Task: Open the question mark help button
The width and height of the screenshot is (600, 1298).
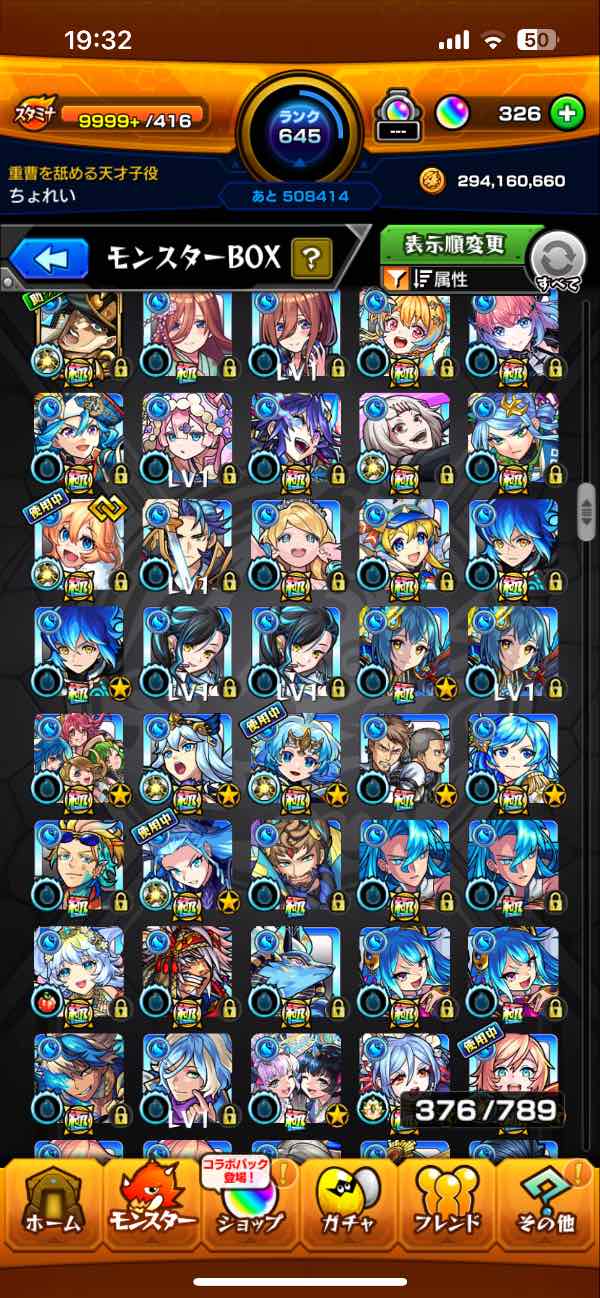Action: tap(311, 260)
